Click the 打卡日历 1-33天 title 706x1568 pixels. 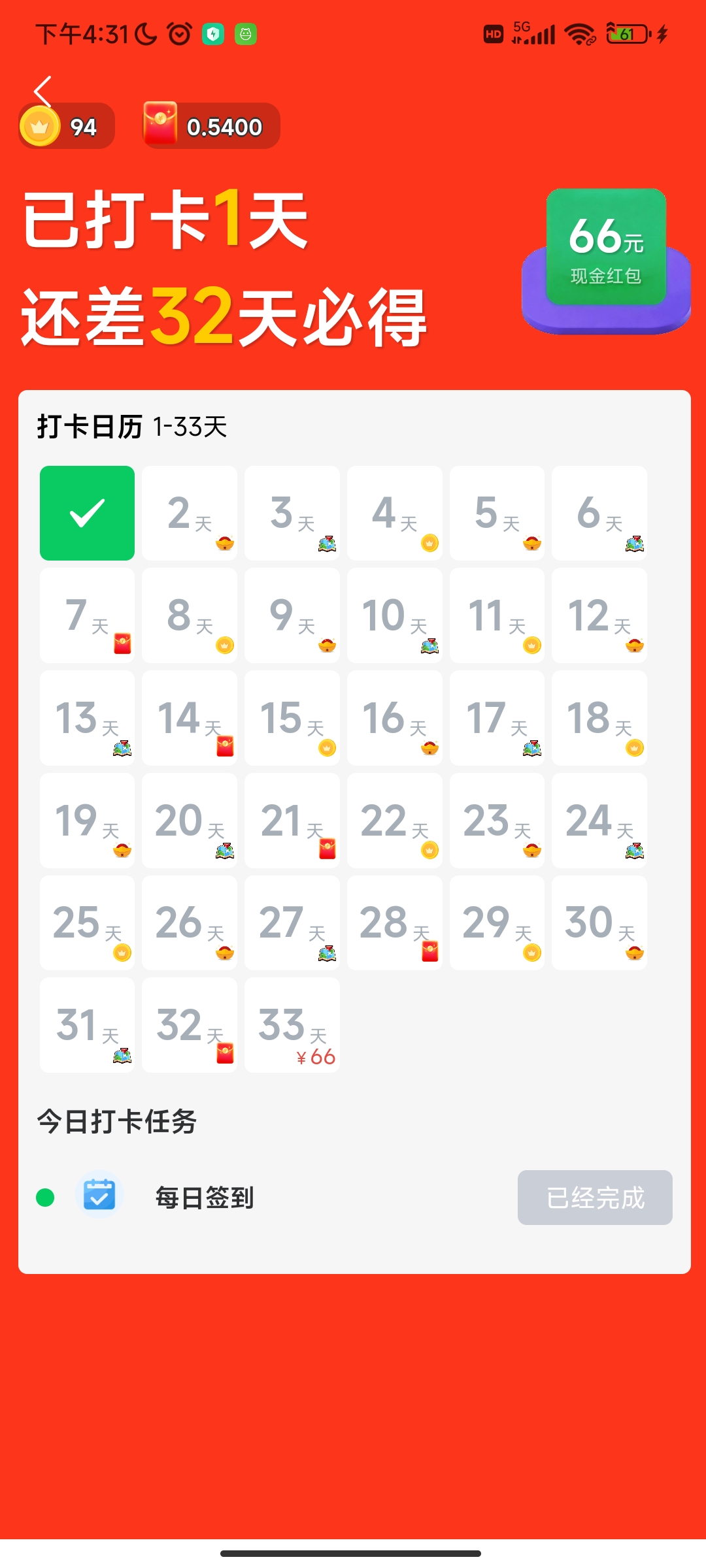131,428
